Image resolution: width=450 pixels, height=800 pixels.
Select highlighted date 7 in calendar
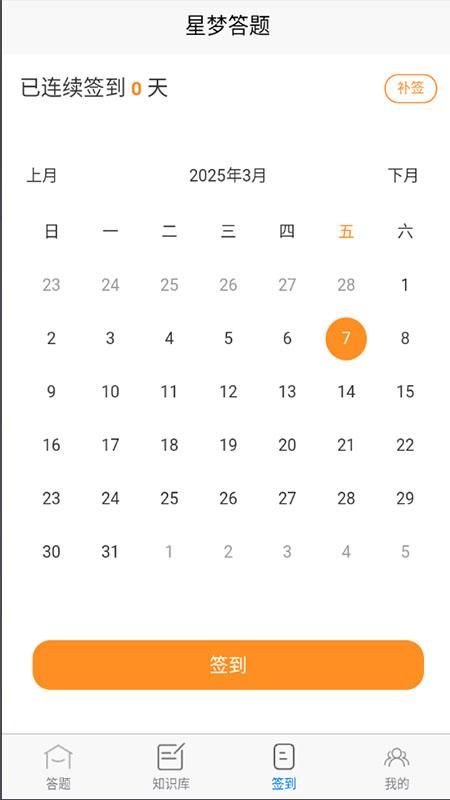tap(346, 338)
